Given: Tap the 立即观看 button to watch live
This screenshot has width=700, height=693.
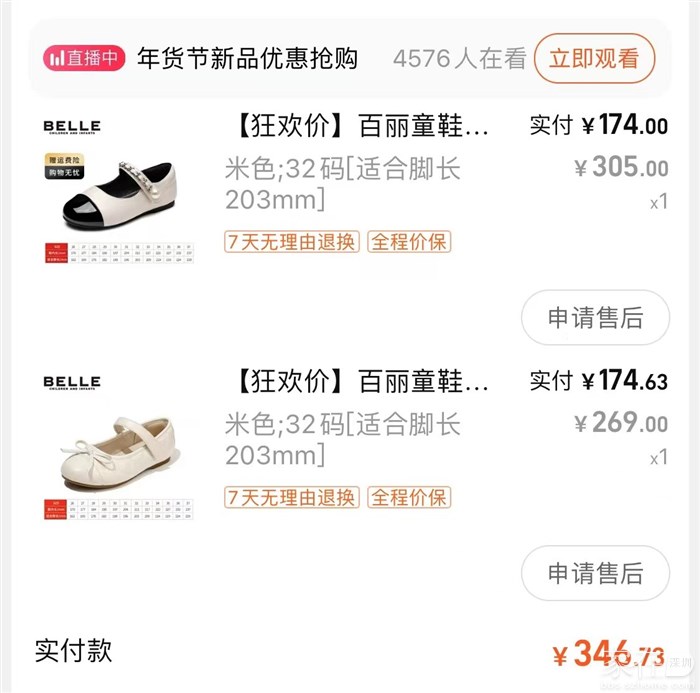Looking at the screenshot, I should click(594, 58).
